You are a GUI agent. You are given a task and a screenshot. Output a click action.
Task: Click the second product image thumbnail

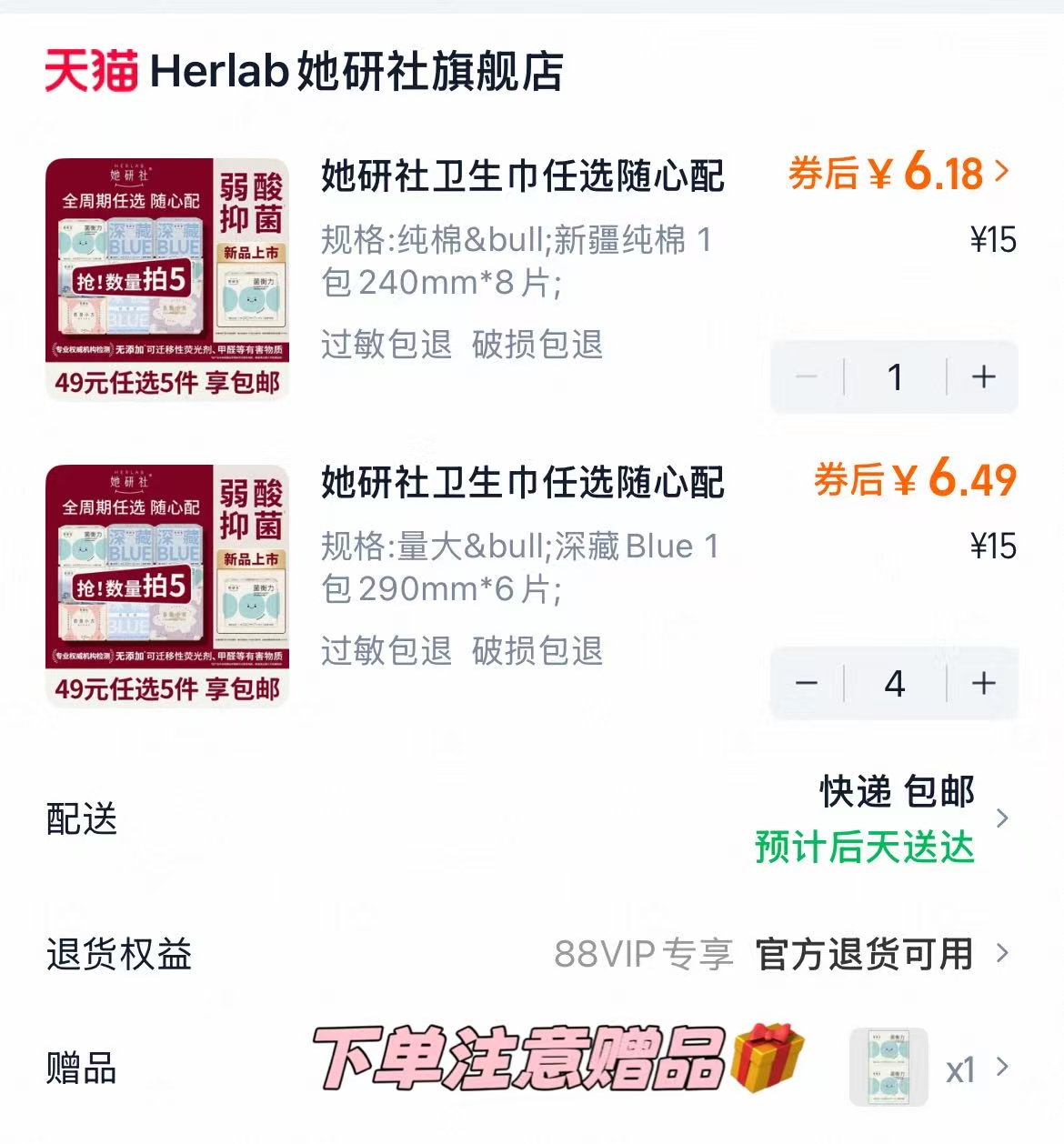tap(167, 582)
